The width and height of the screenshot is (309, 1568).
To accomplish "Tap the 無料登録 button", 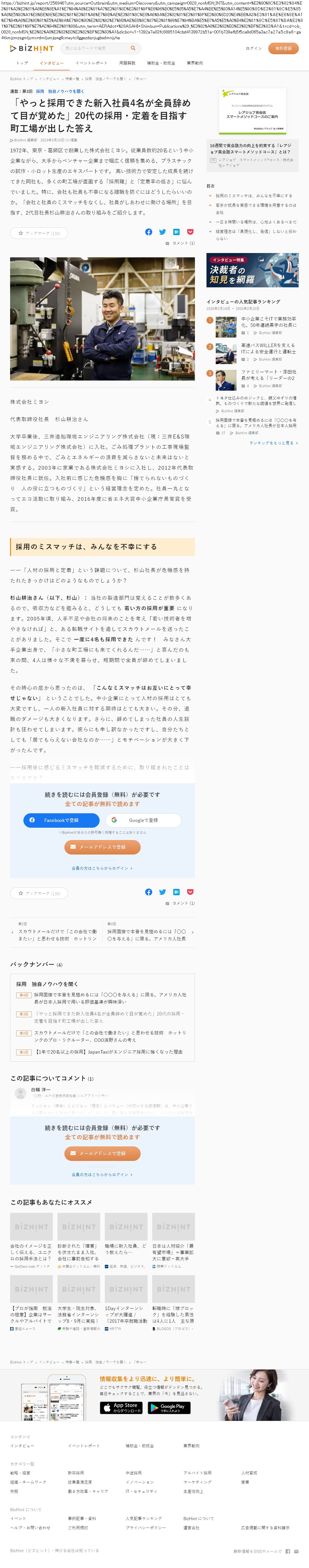I will click(283, 48).
